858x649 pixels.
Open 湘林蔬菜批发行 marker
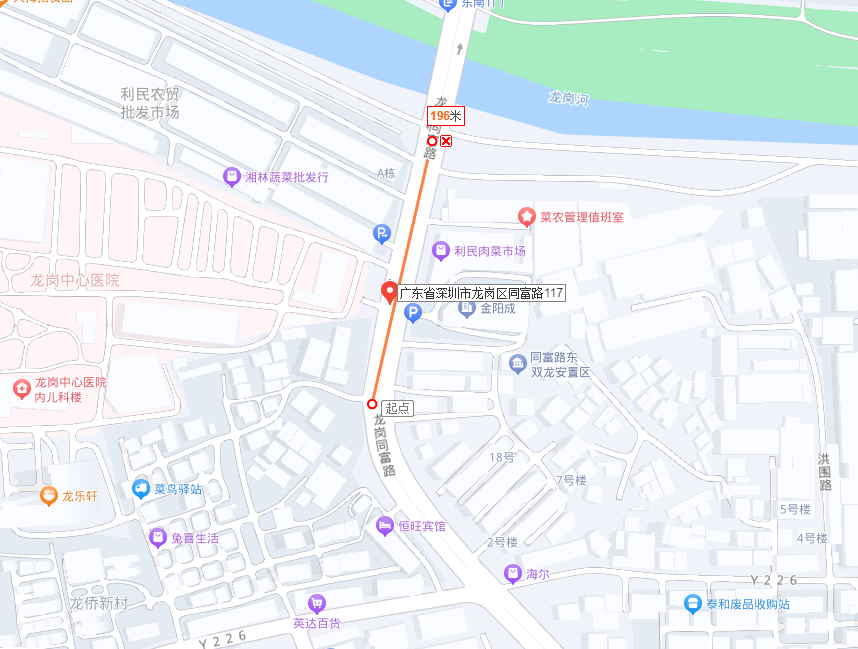tap(232, 176)
